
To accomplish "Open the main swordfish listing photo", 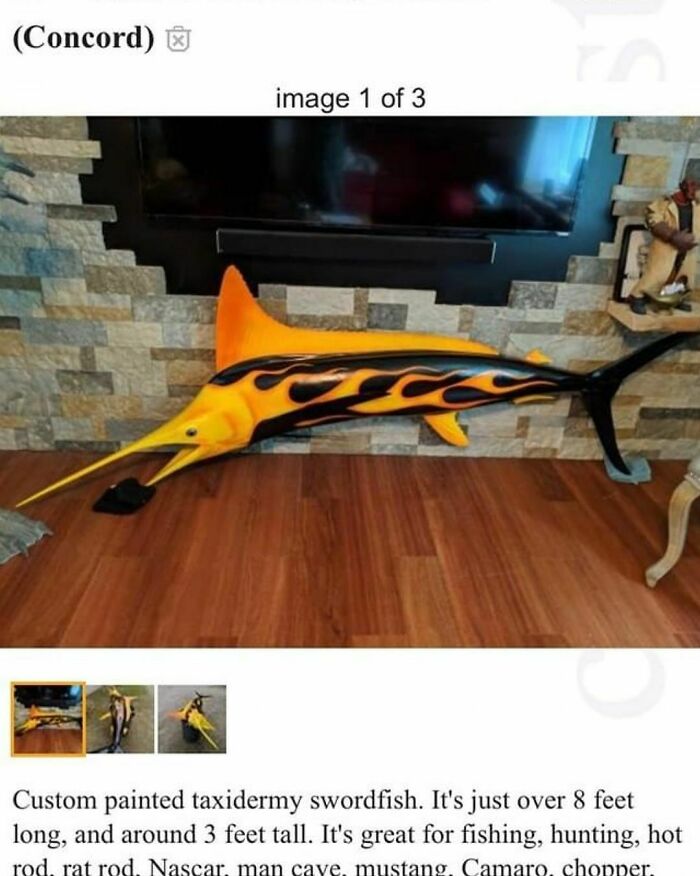I will coord(350,381).
